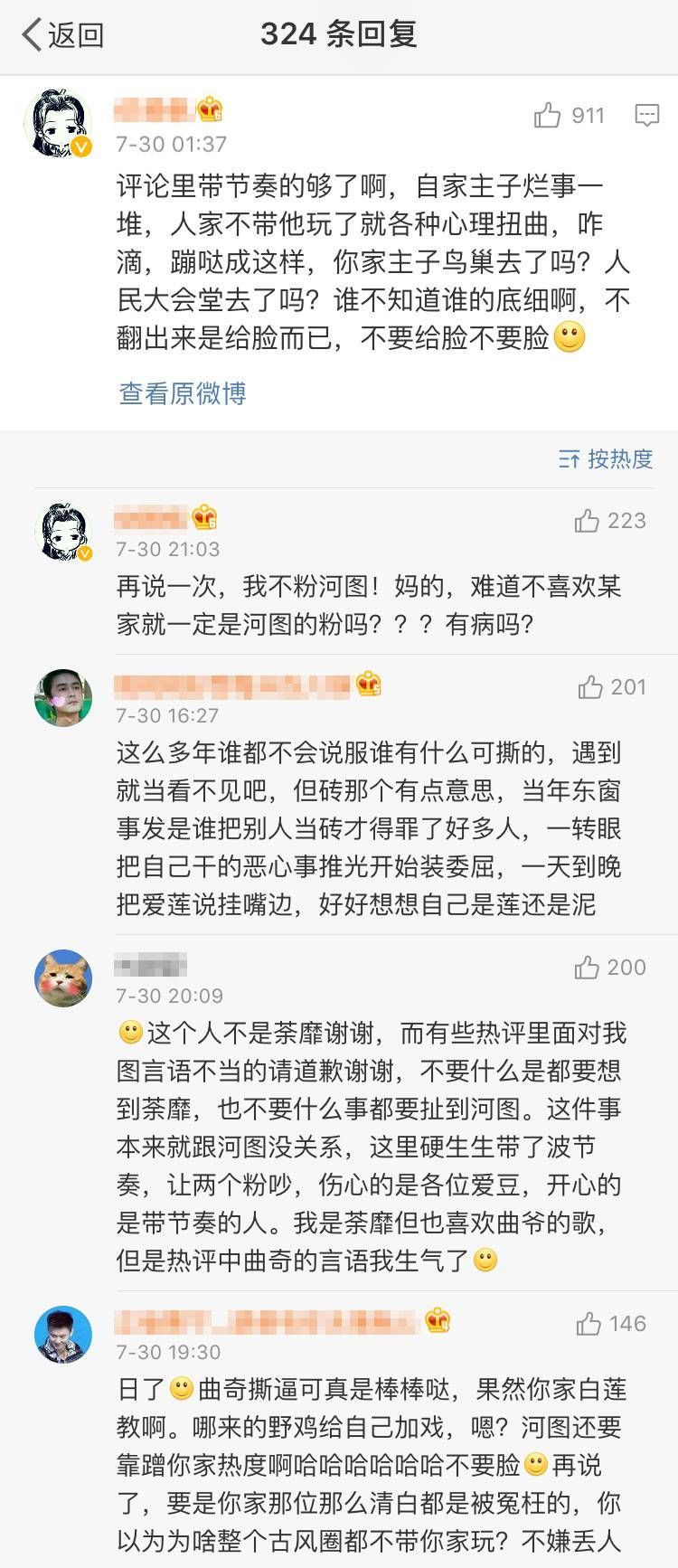Open the 查看原微博 link
The width and height of the screenshot is (678, 1568).
(x=183, y=393)
